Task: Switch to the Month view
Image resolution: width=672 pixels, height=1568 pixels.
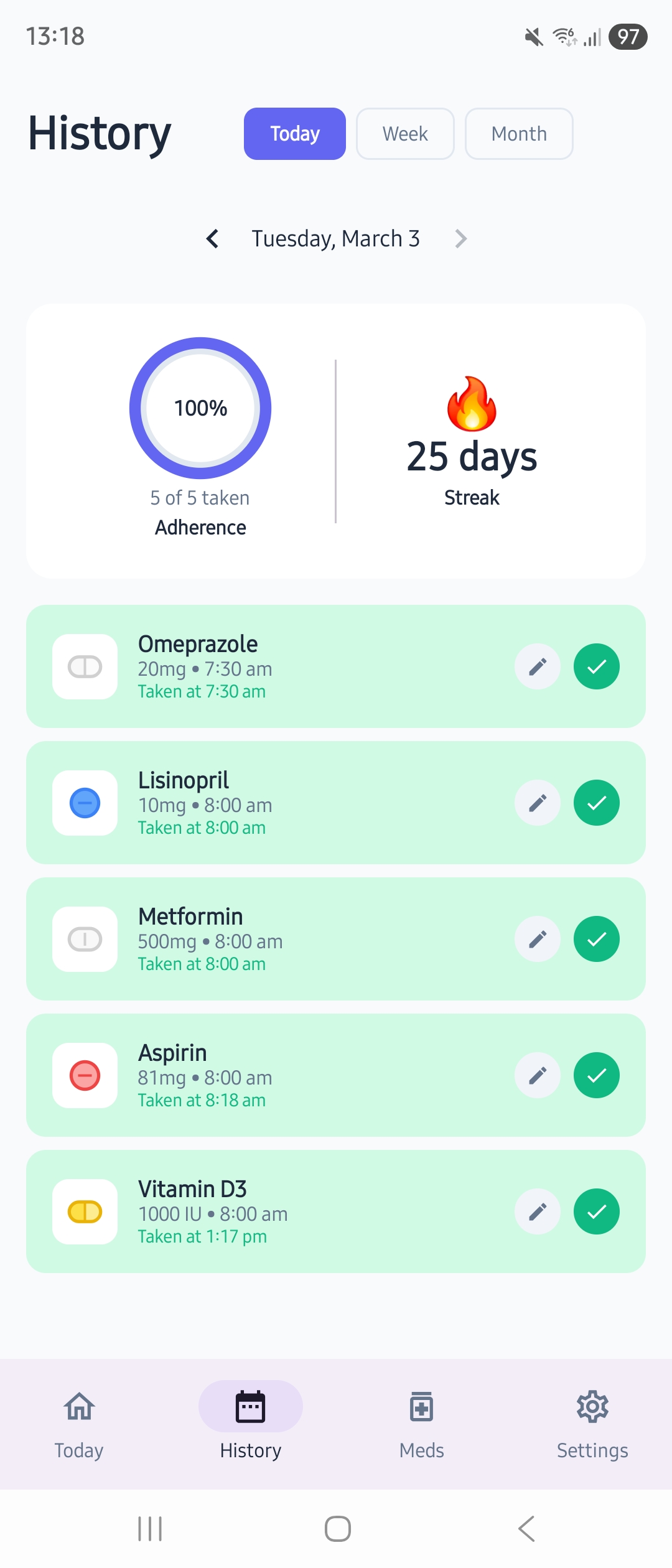Action: click(x=519, y=134)
